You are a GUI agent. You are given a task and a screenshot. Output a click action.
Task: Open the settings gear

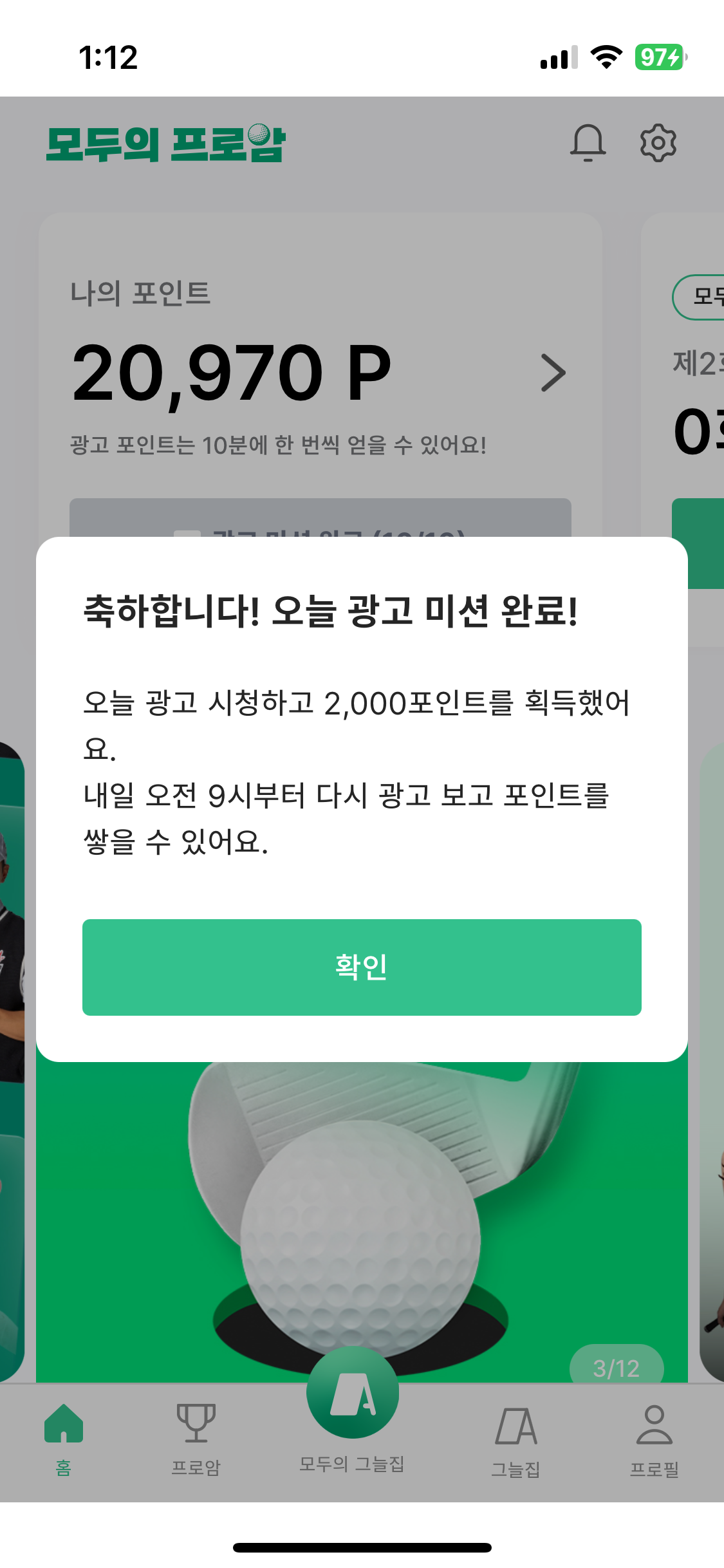(x=658, y=142)
